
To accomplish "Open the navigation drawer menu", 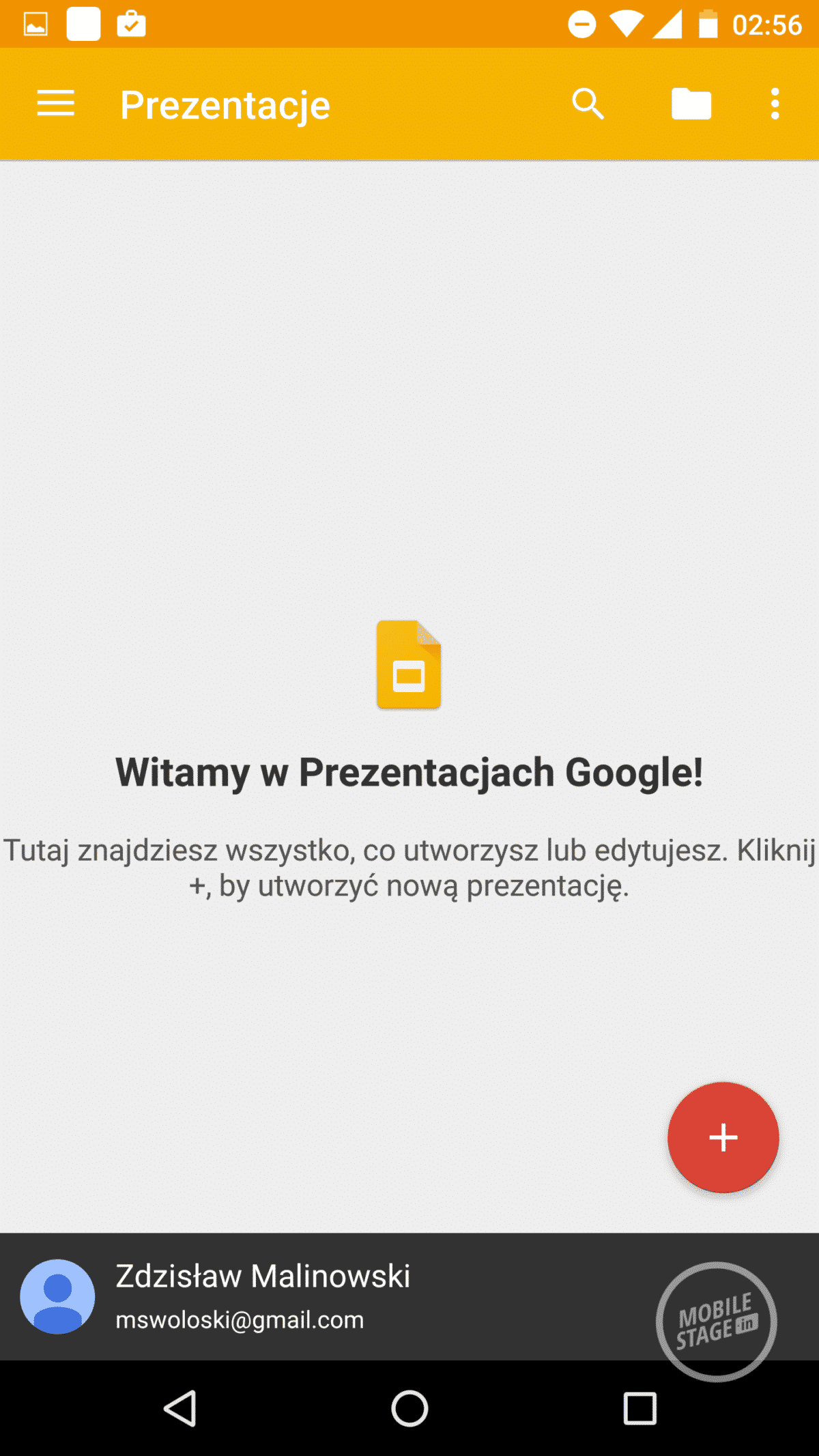I will (x=55, y=104).
